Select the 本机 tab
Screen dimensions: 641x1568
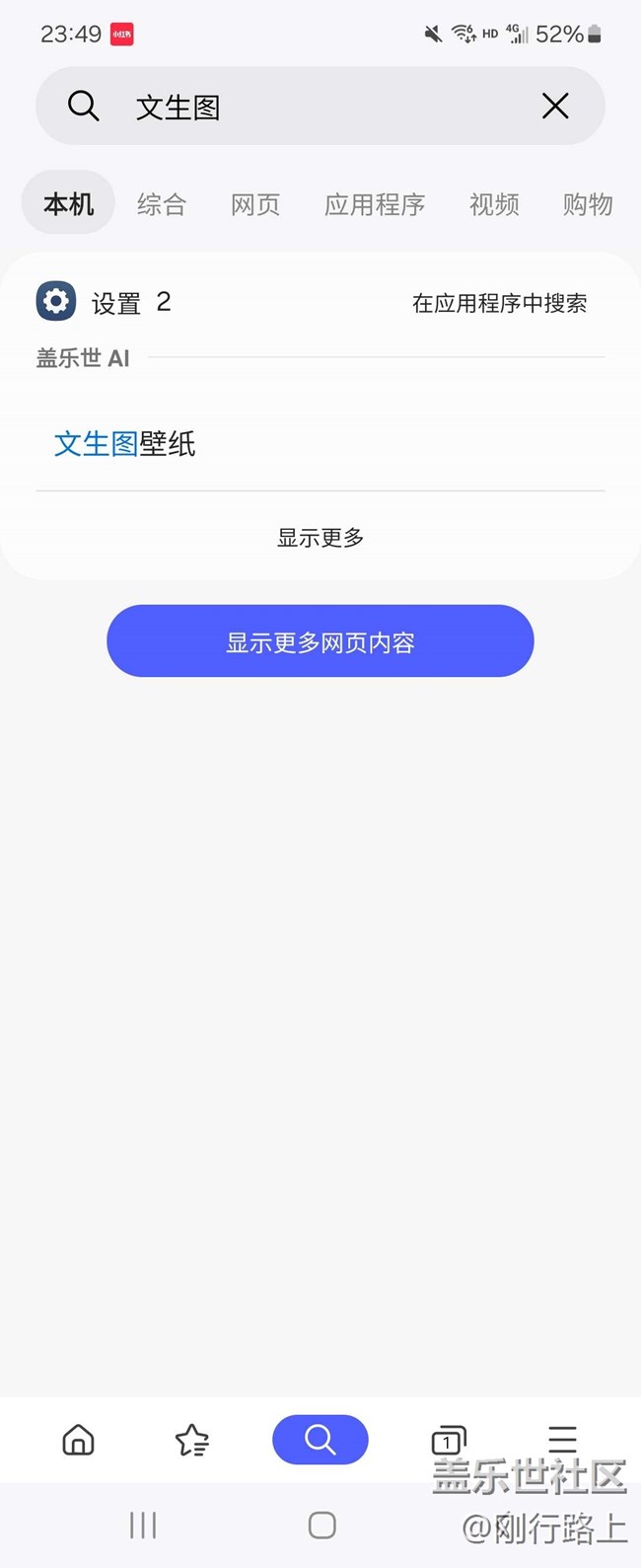click(x=69, y=204)
